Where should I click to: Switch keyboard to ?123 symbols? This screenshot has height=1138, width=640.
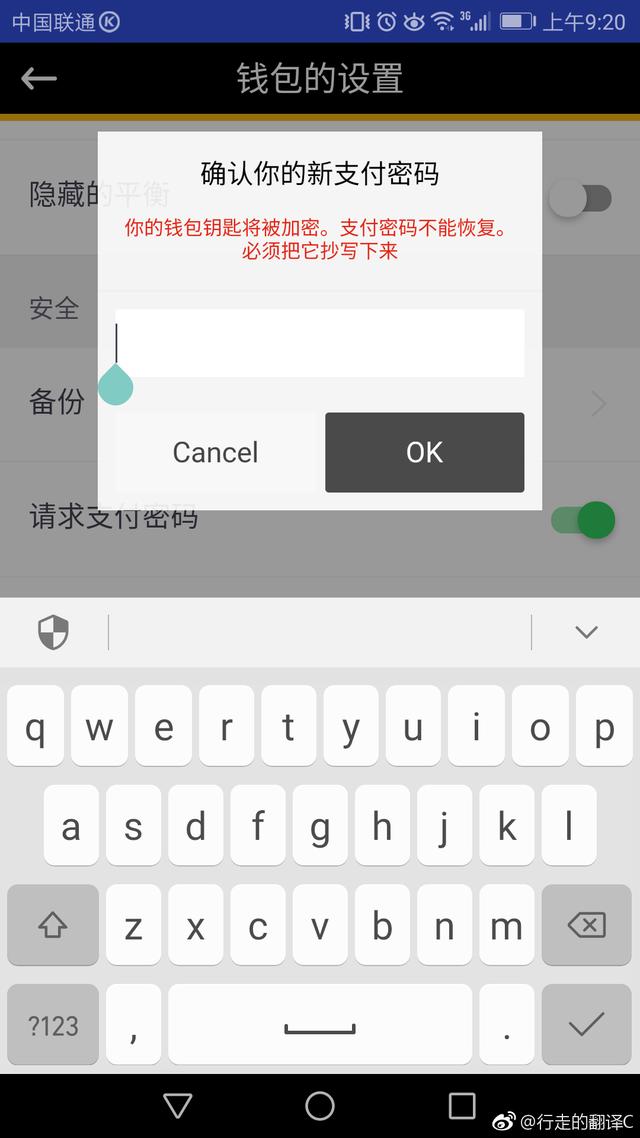[53, 1024]
